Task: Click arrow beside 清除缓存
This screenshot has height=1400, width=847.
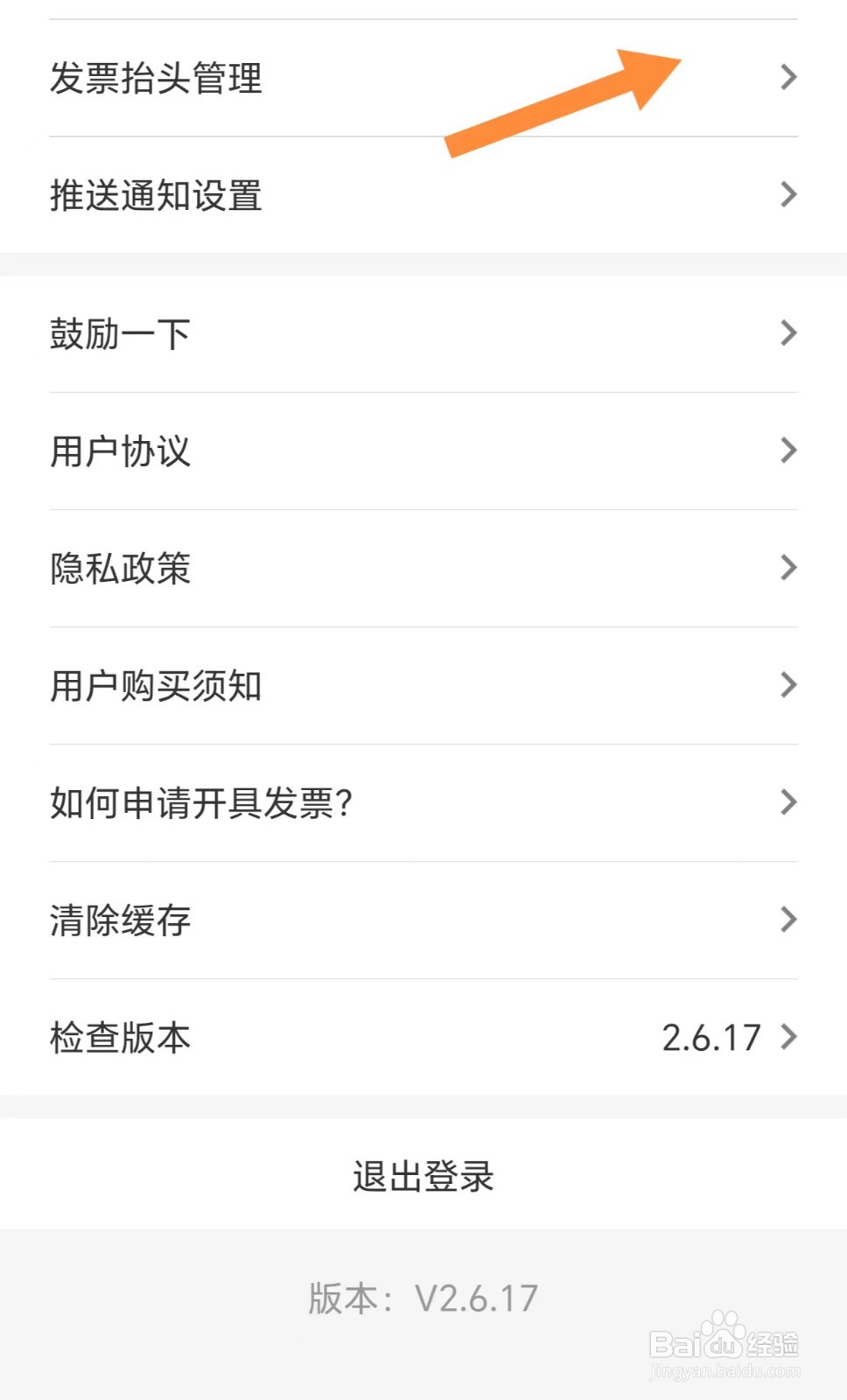Action: (788, 920)
